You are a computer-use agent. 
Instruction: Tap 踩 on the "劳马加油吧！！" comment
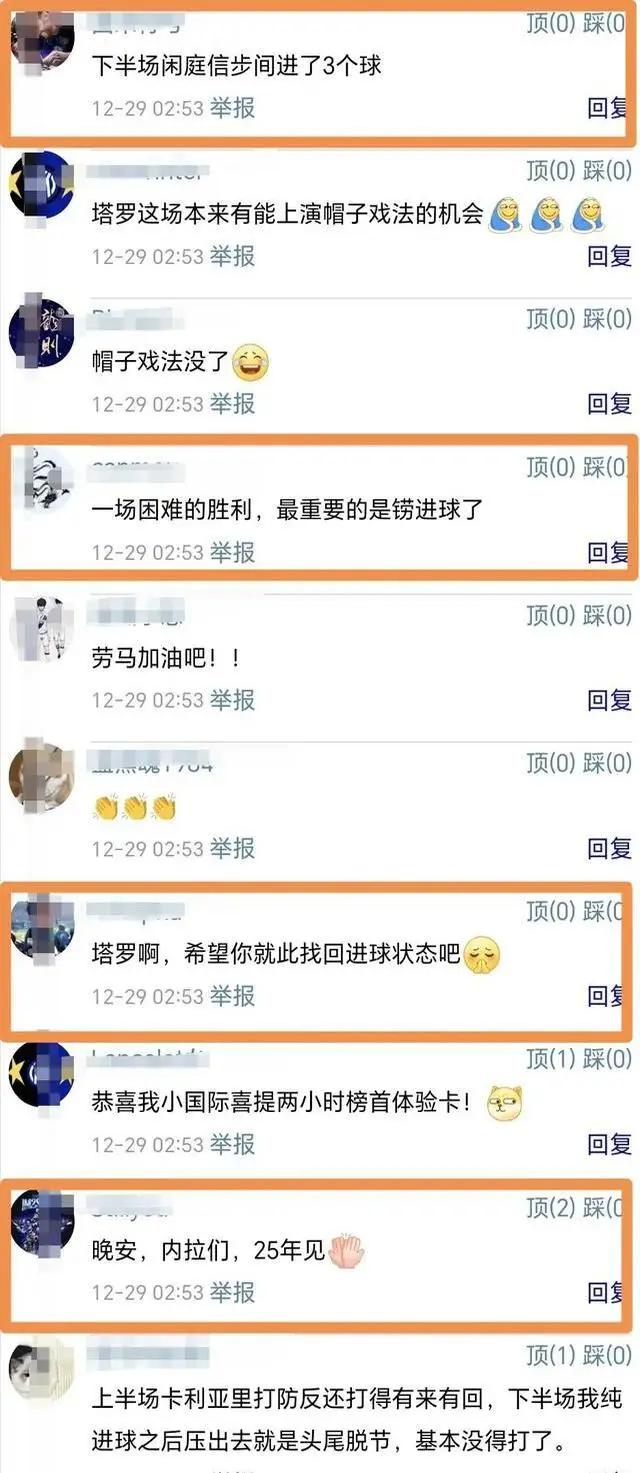click(608, 616)
